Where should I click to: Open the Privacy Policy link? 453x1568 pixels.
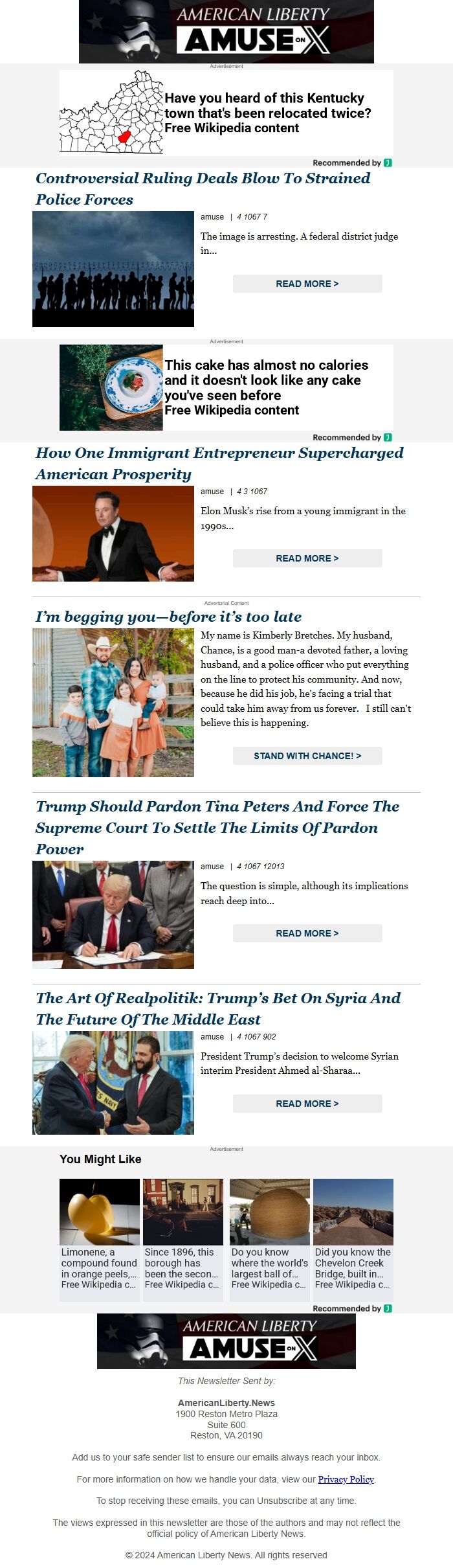tap(346, 1479)
